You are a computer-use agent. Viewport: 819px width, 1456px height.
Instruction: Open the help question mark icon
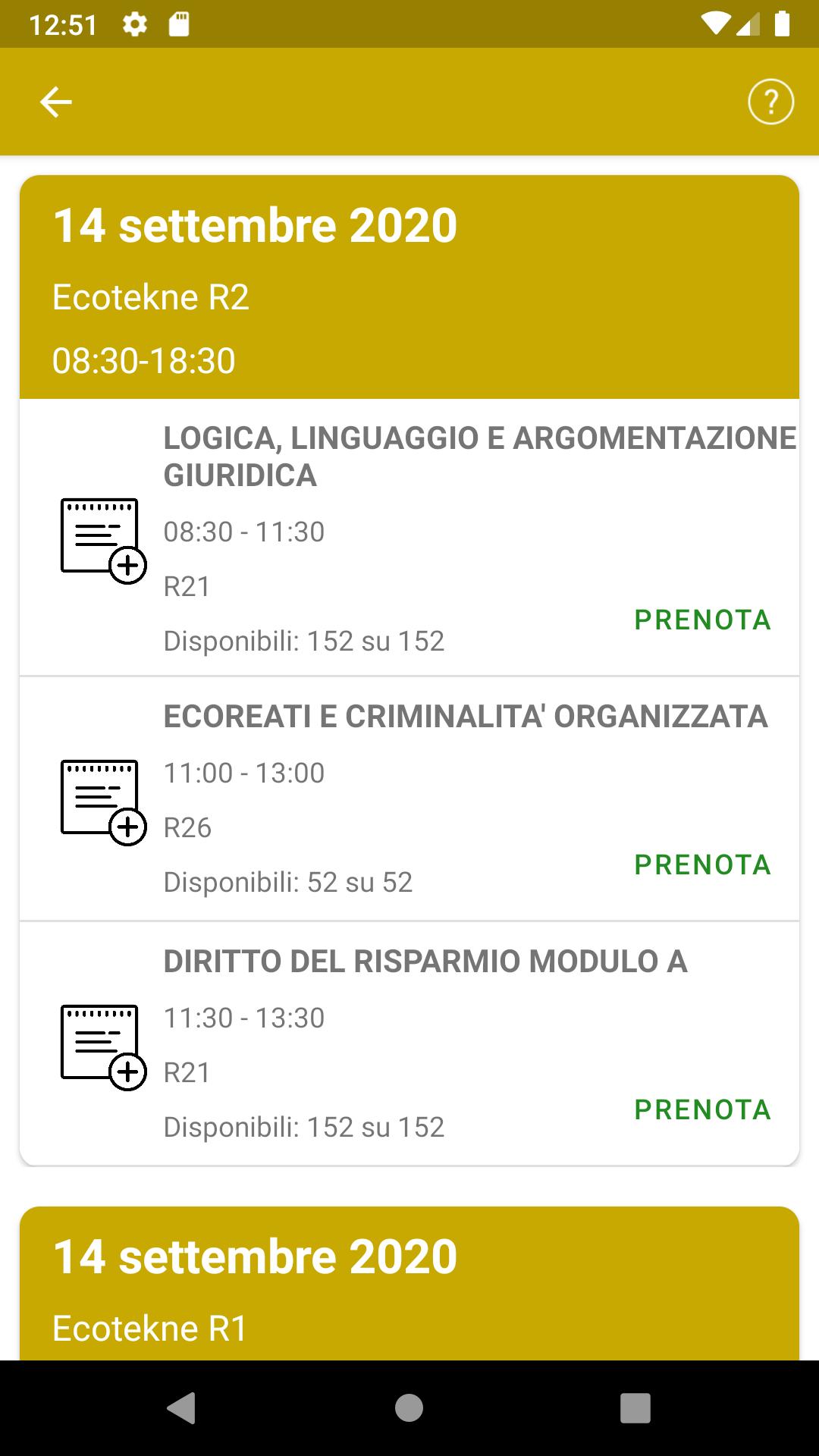click(770, 102)
